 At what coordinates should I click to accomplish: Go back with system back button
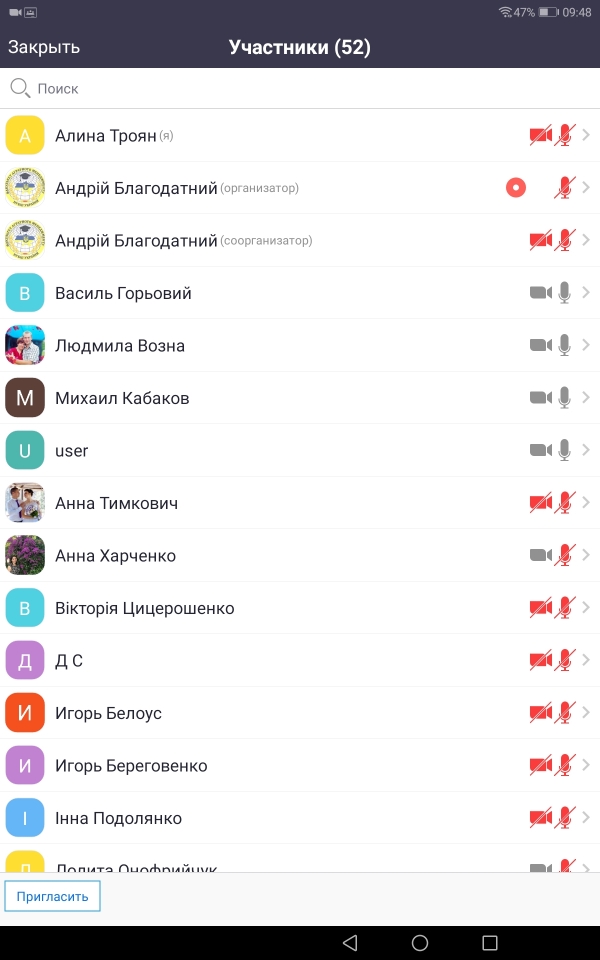pos(349,942)
